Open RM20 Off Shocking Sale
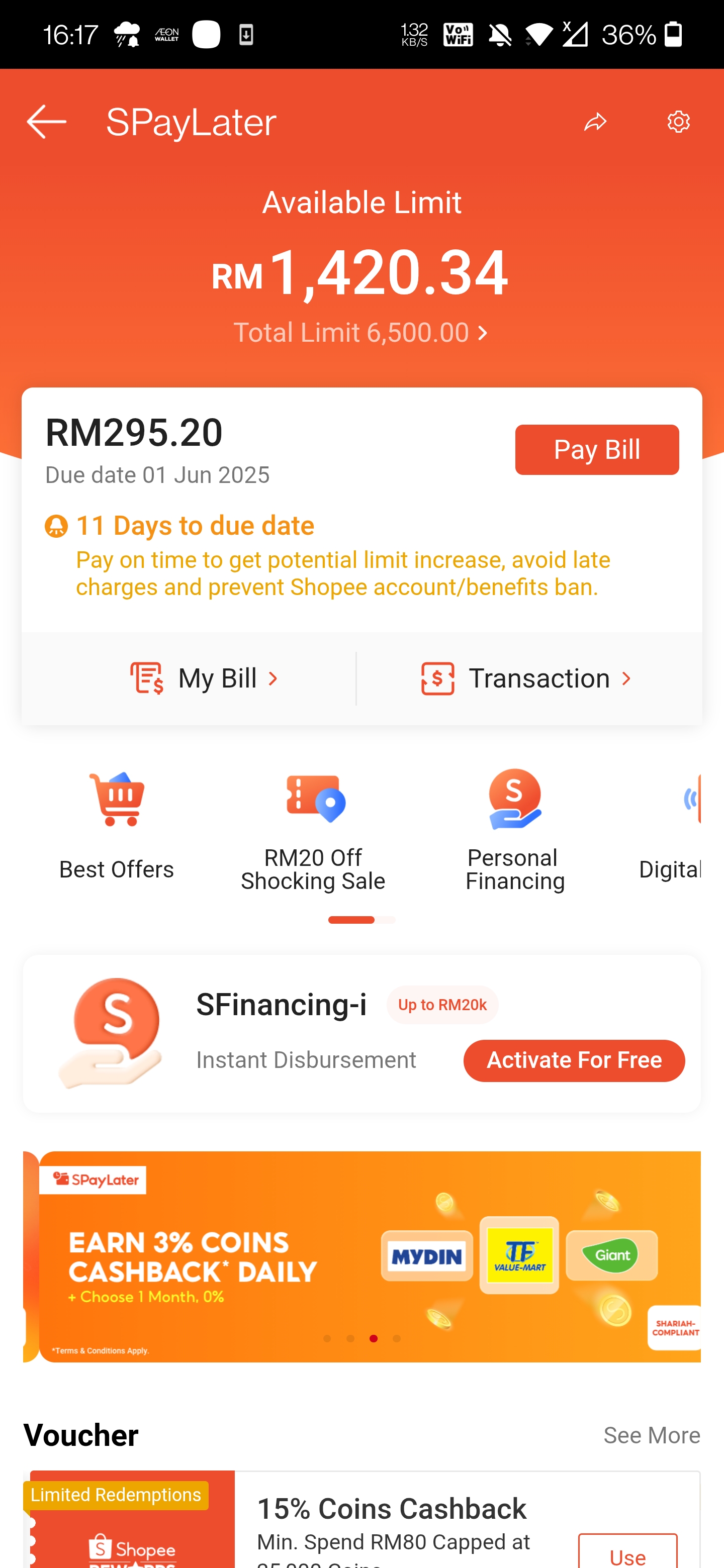The height and width of the screenshot is (1568, 724). (313, 830)
